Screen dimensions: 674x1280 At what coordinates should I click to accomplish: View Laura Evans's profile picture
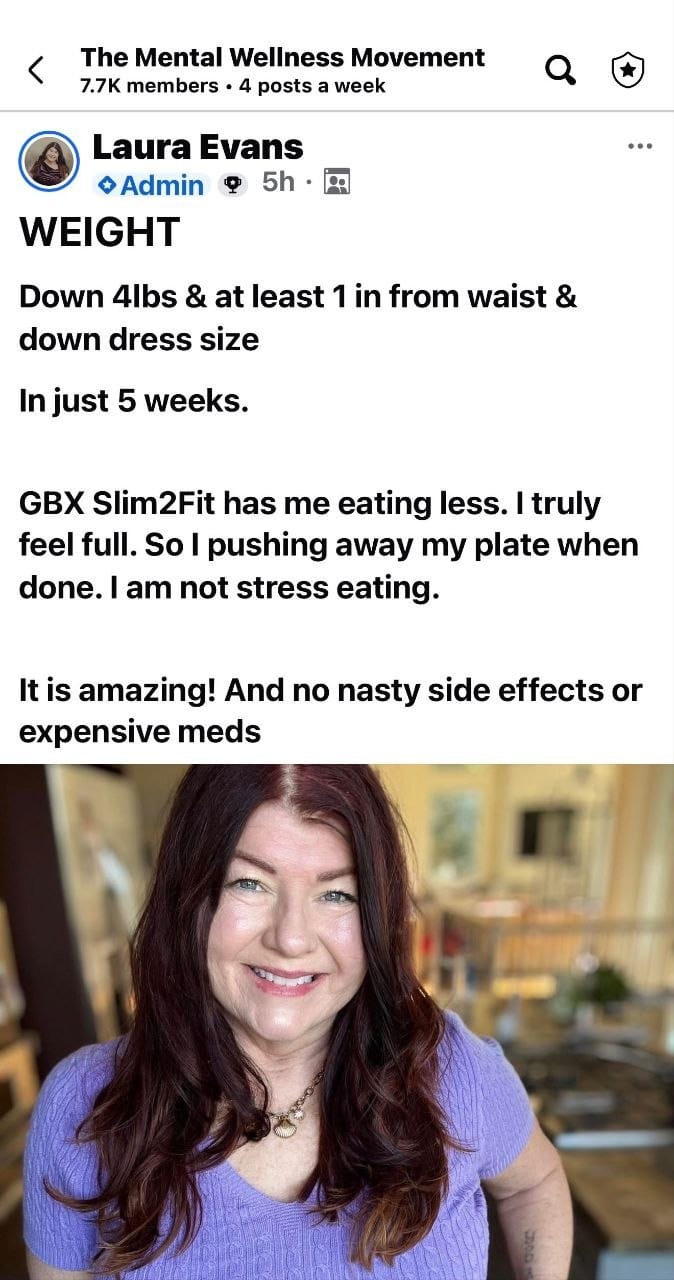click(48, 162)
